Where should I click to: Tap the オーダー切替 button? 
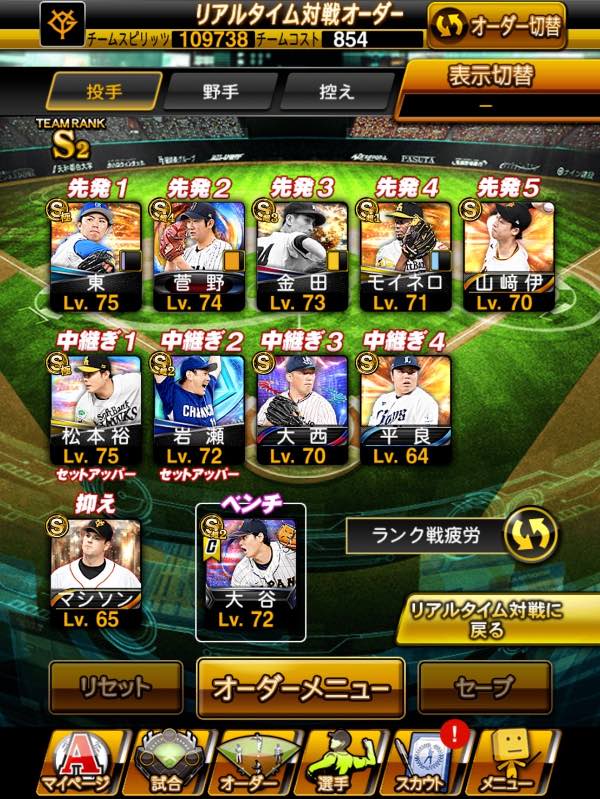pyautogui.click(x=497, y=25)
